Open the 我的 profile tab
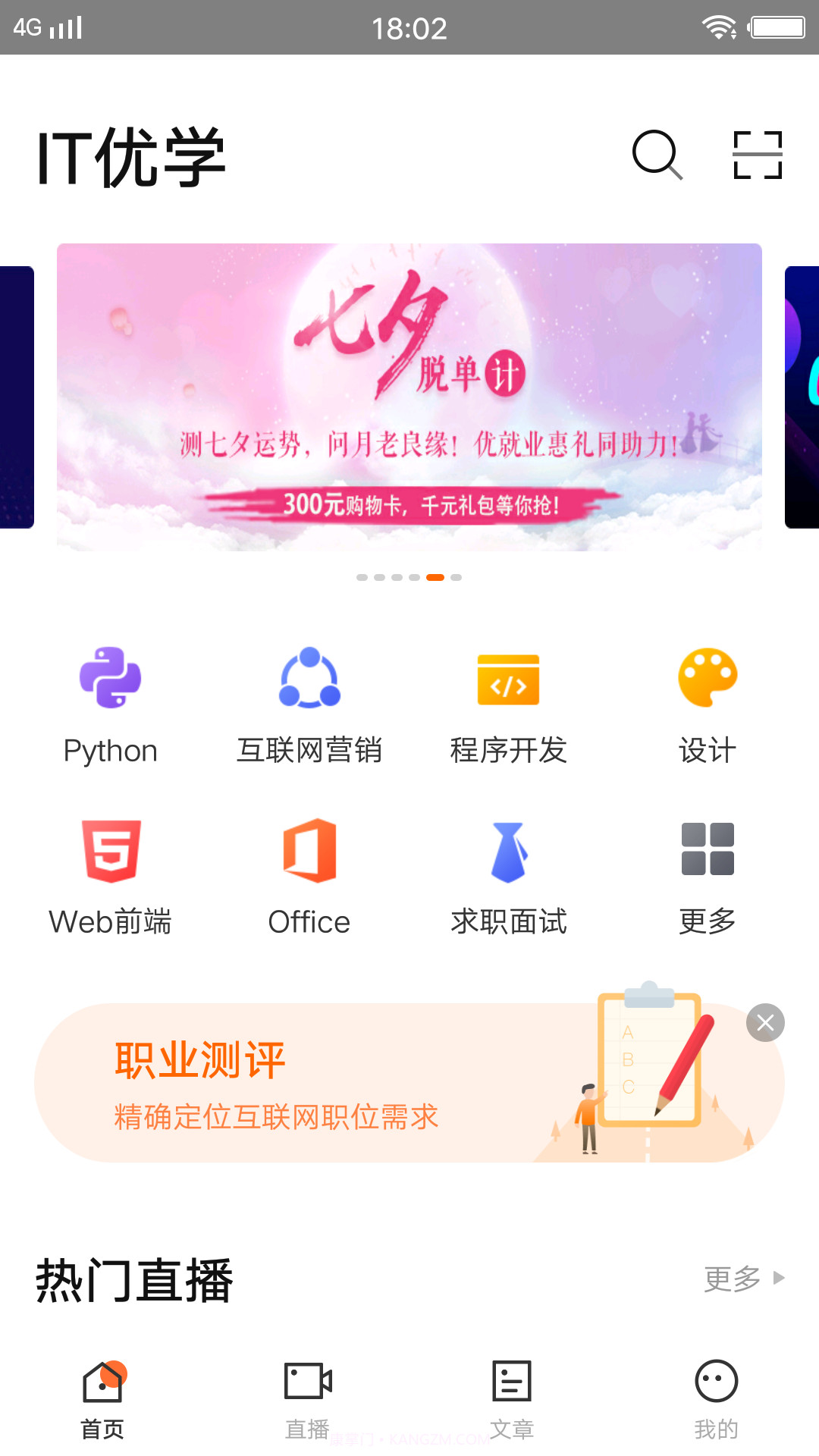819x1456 pixels. click(714, 1395)
